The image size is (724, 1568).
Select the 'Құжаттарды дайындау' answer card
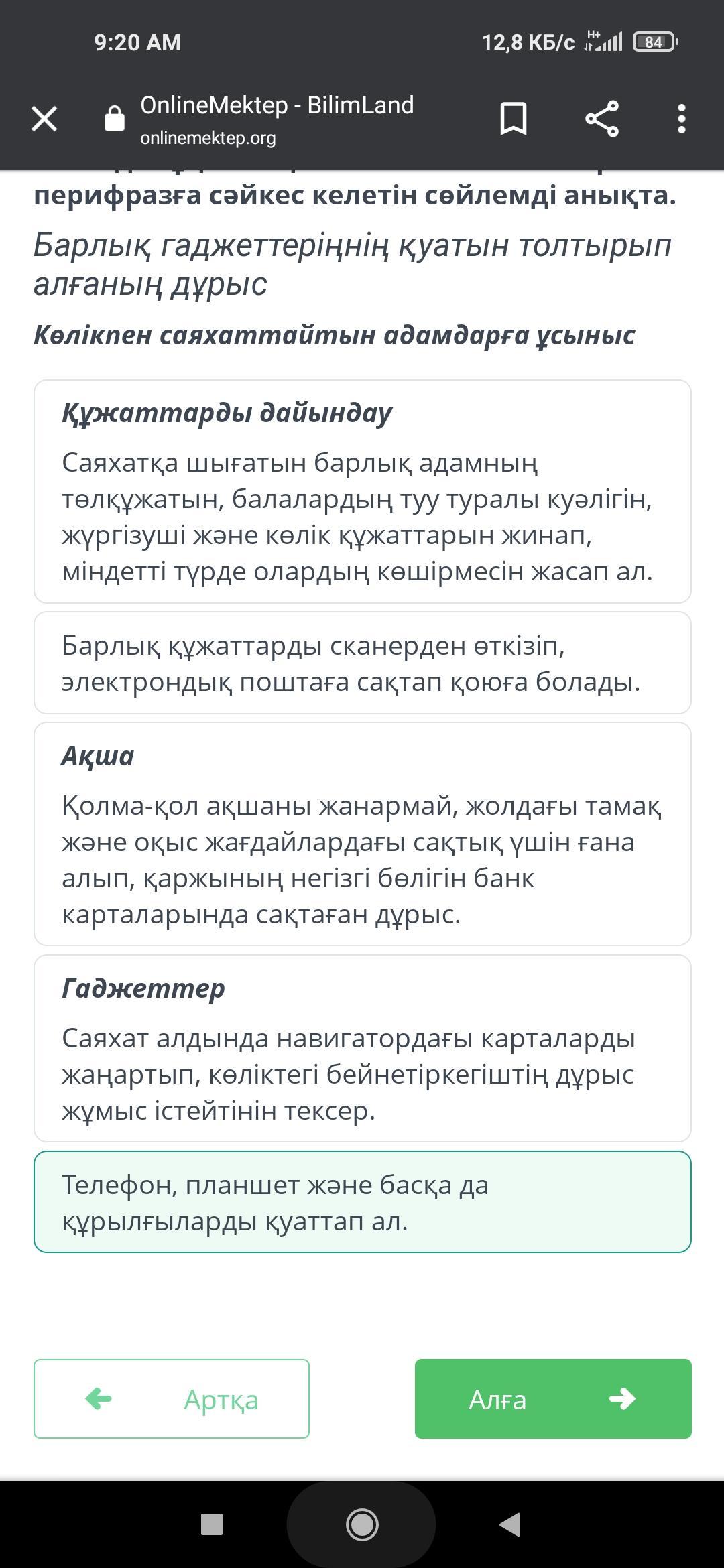click(363, 492)
